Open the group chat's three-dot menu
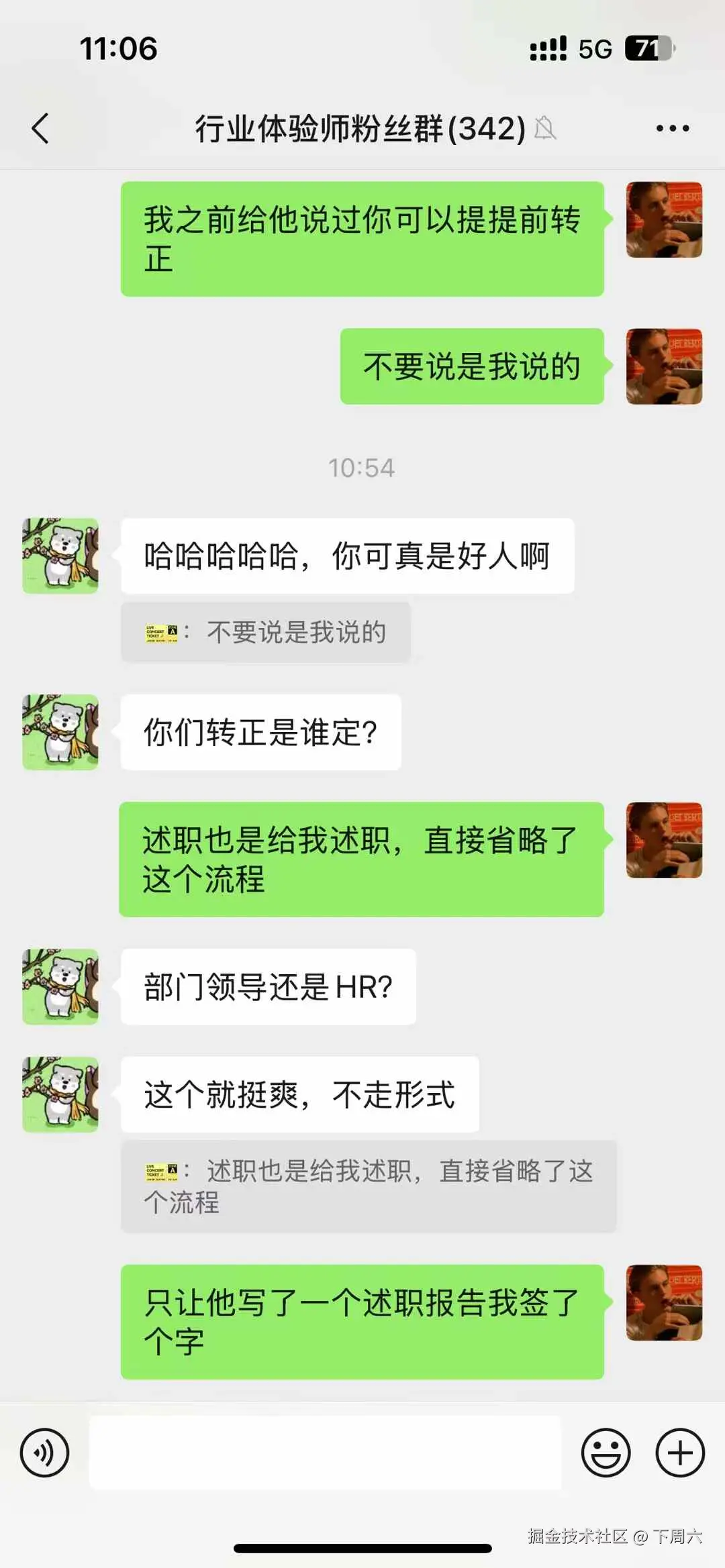The height and width of the screenshot is (1568, 725). [x=673, y=127]
